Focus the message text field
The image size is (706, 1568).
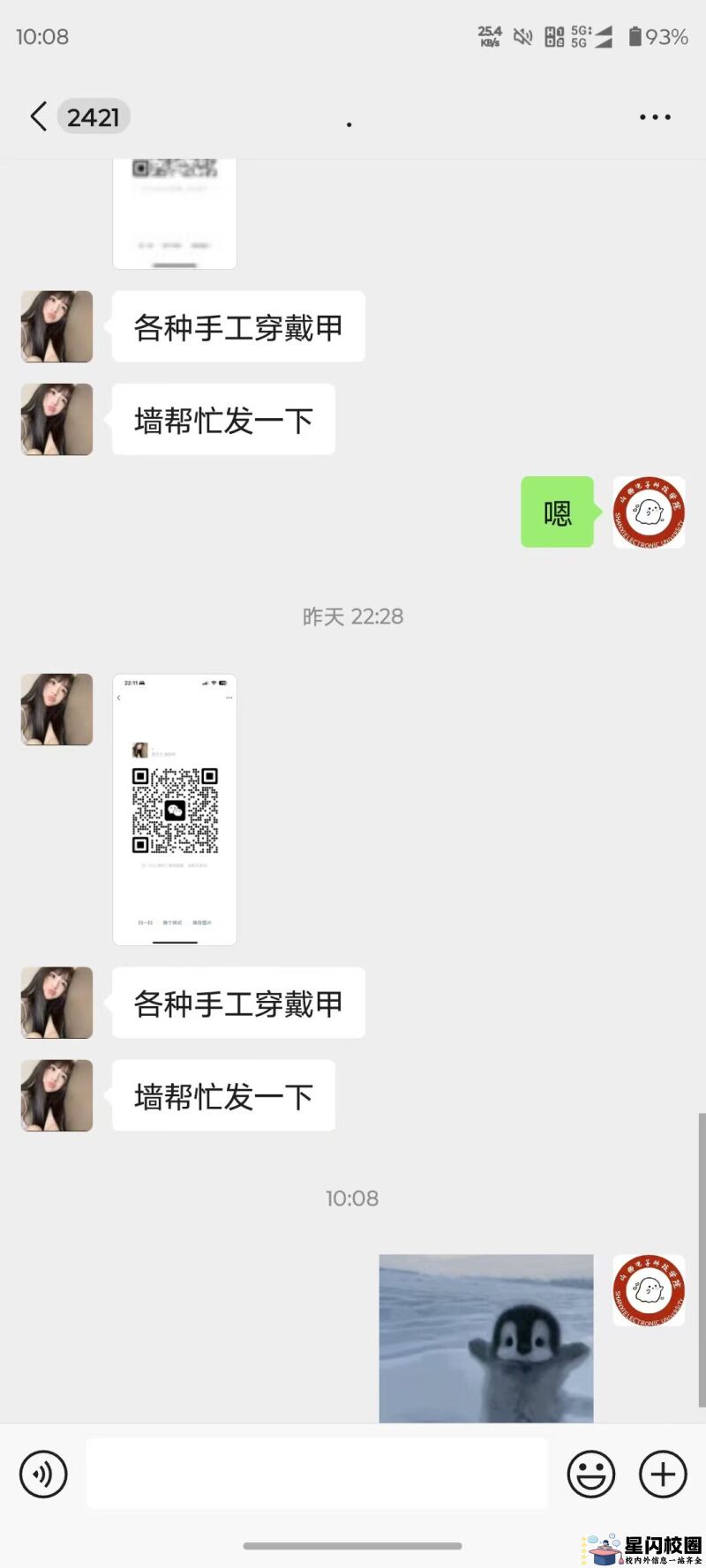tap(316, 1474)
